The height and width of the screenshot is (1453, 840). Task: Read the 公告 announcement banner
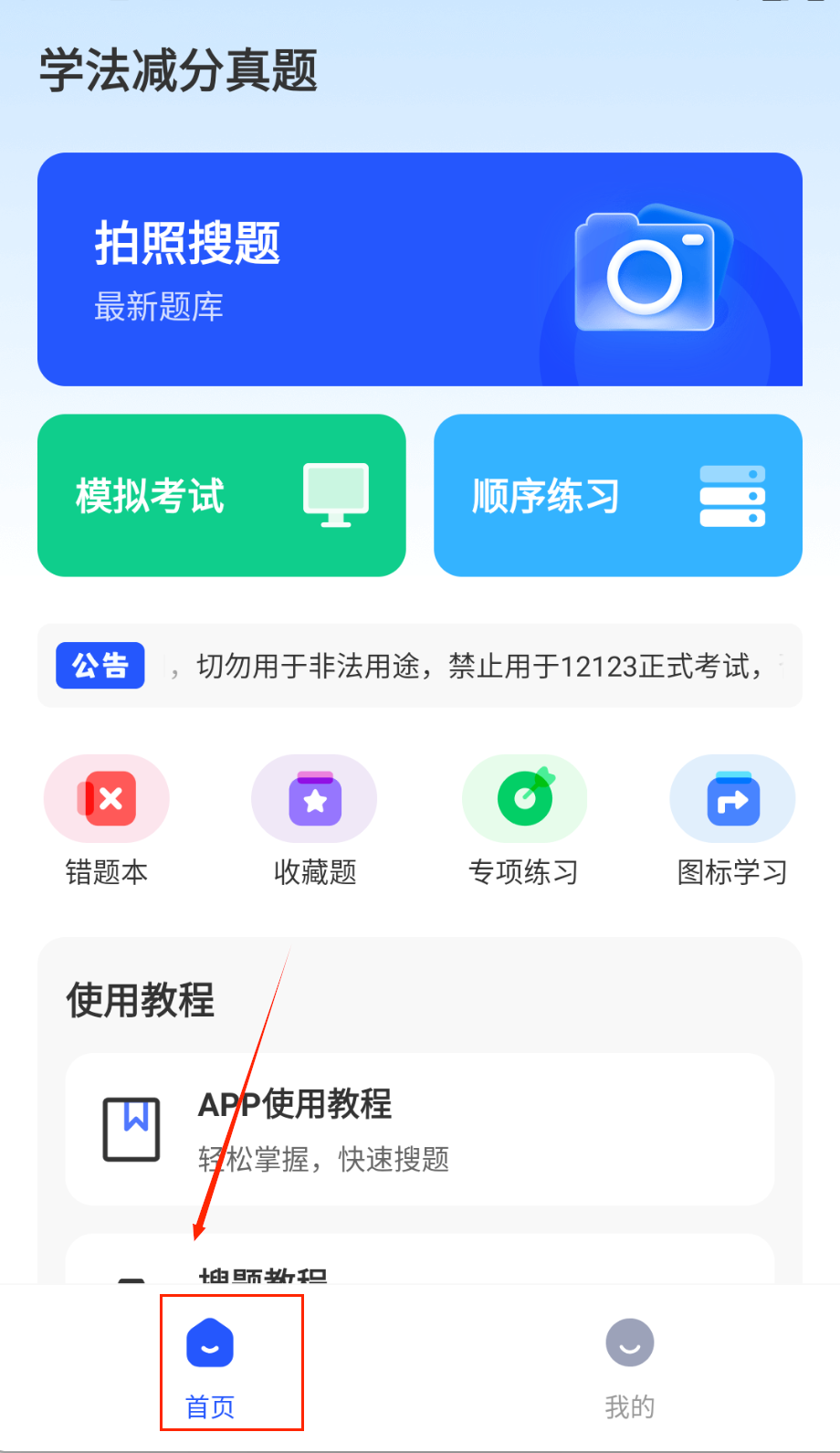click(419, 666)
